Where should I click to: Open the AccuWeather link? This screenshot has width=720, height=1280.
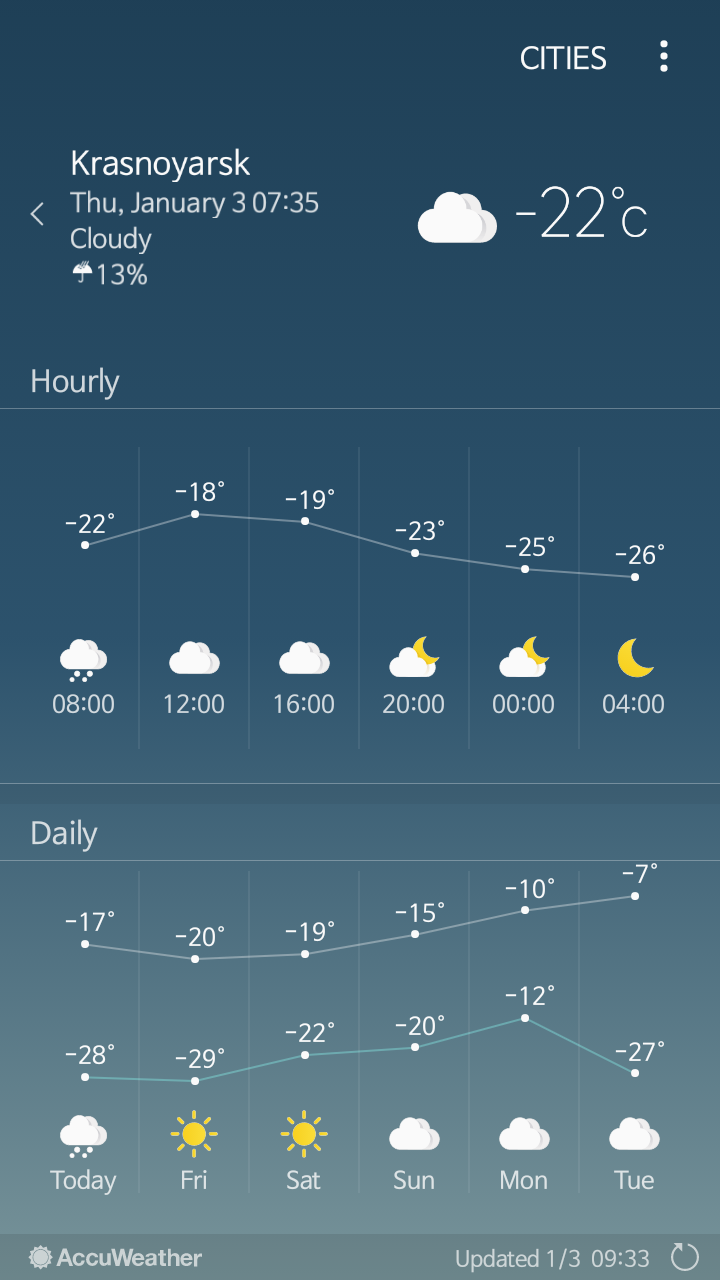coord(116,1258)
